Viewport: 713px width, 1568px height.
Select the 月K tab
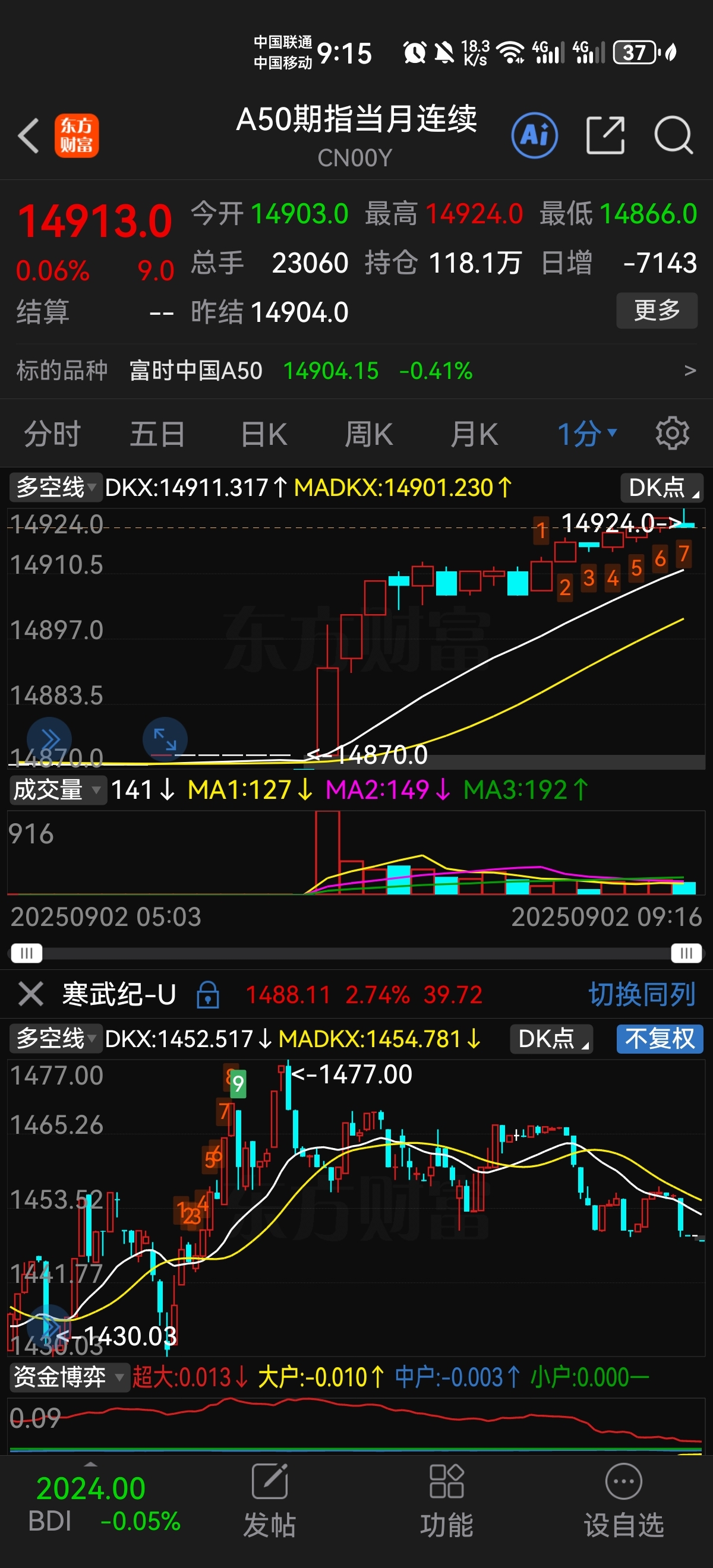(x=474, y=434)
